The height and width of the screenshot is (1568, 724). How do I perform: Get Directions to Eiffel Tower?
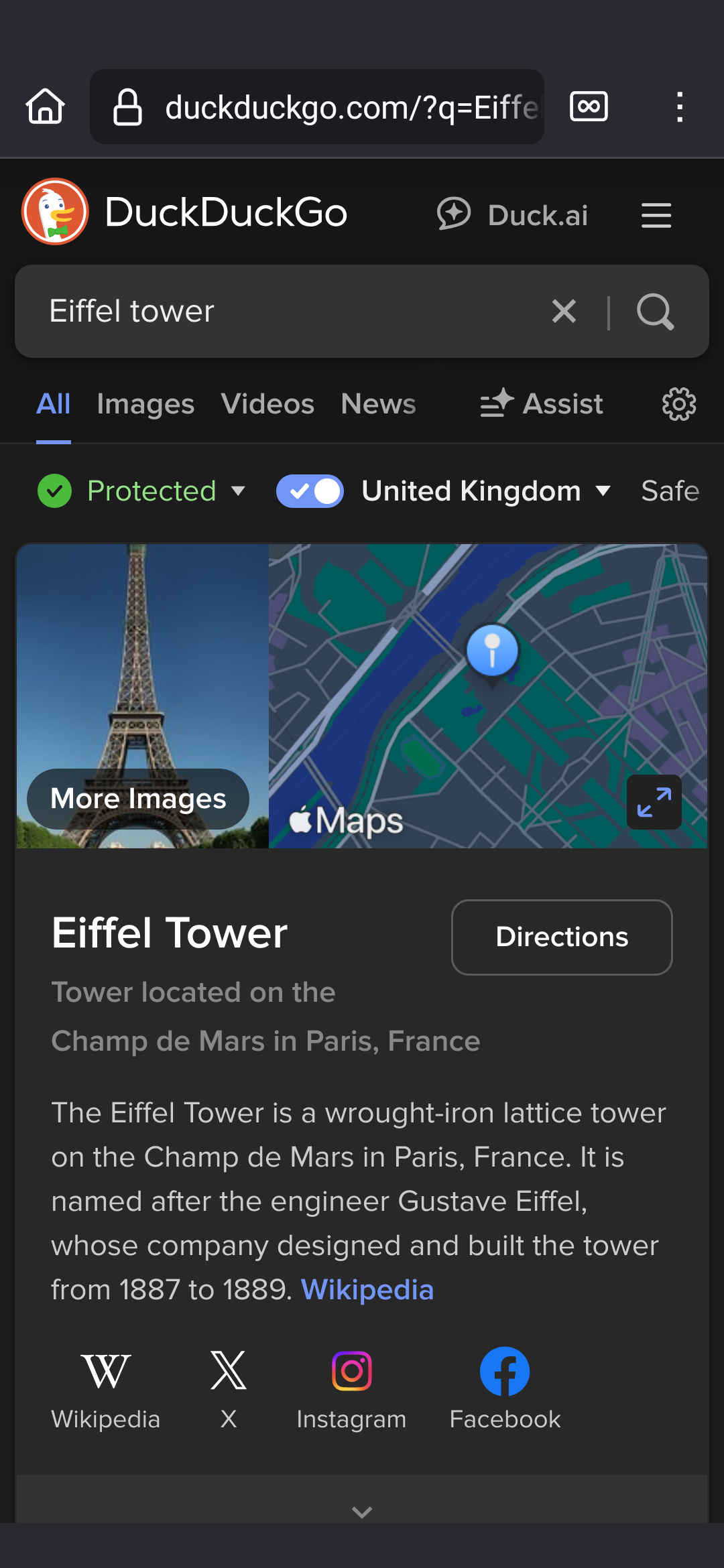562,937
